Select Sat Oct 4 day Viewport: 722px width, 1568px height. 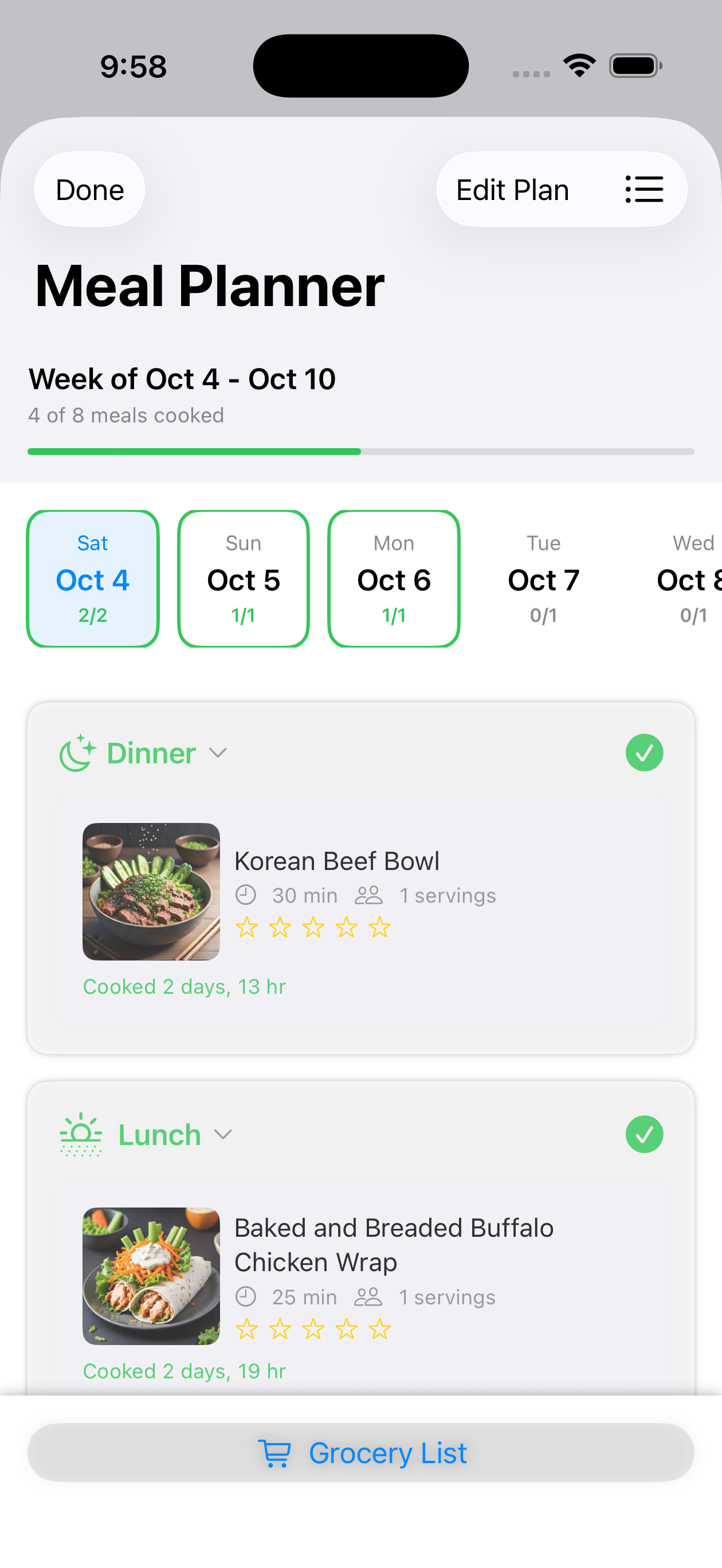coord(92,579)
